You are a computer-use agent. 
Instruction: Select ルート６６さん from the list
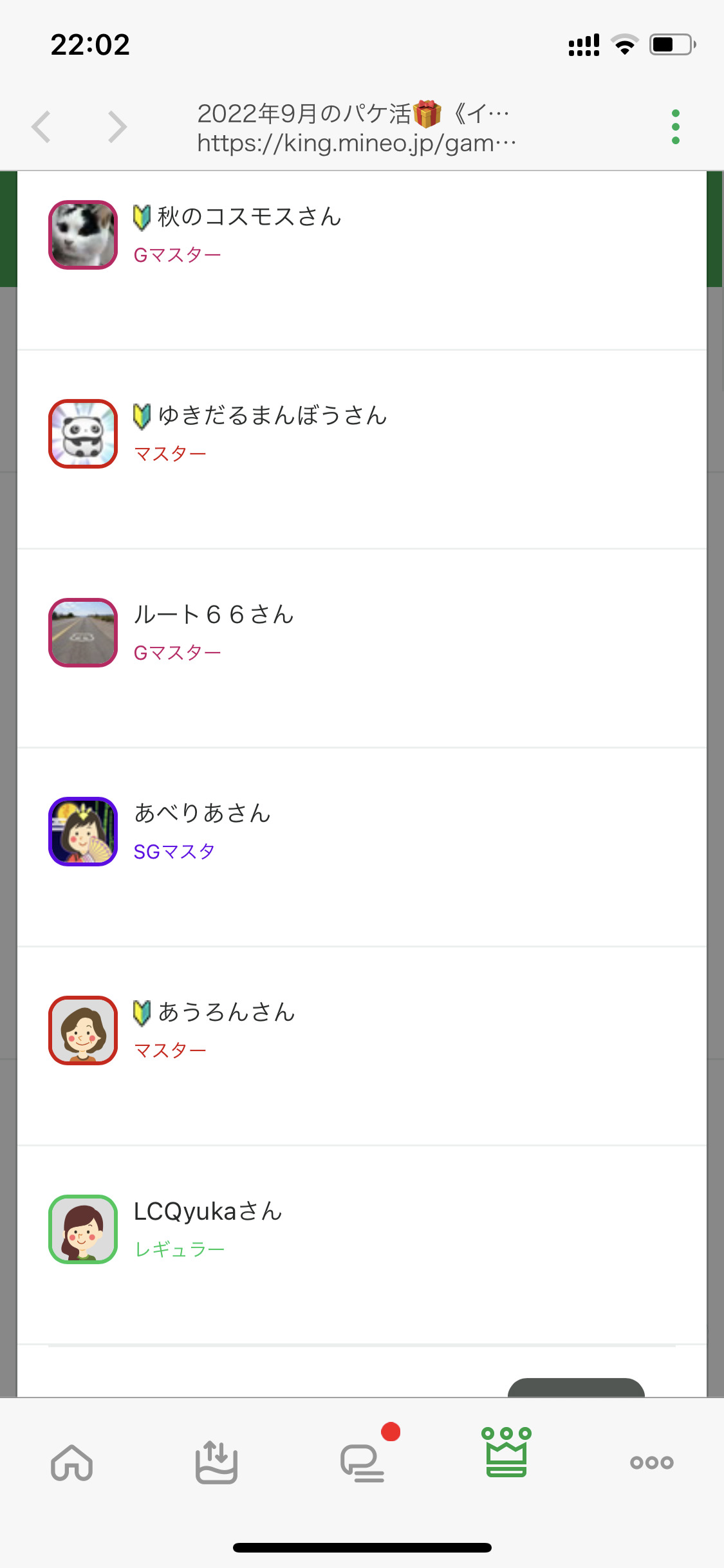point(214,615)
